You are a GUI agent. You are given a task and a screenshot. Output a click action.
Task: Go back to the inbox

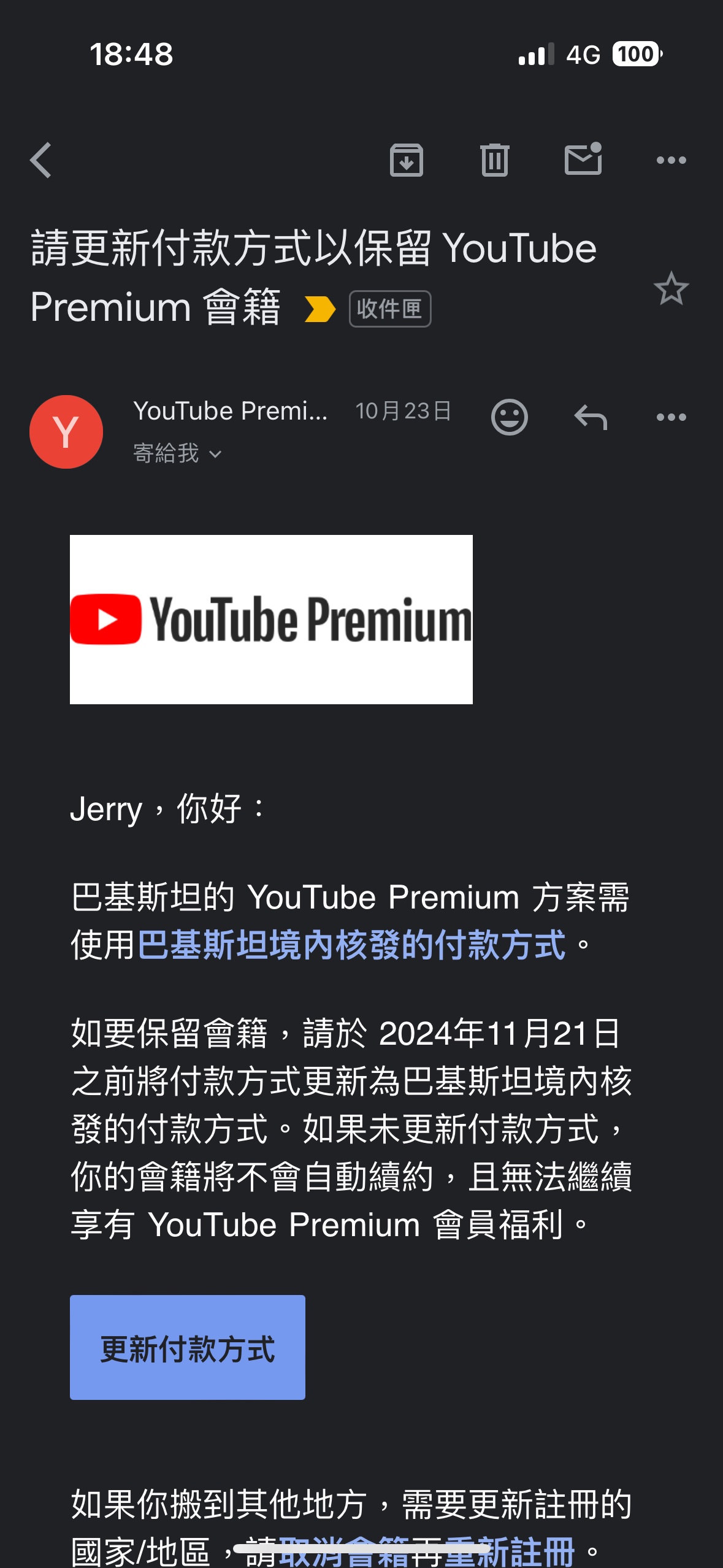coord(40,160)
